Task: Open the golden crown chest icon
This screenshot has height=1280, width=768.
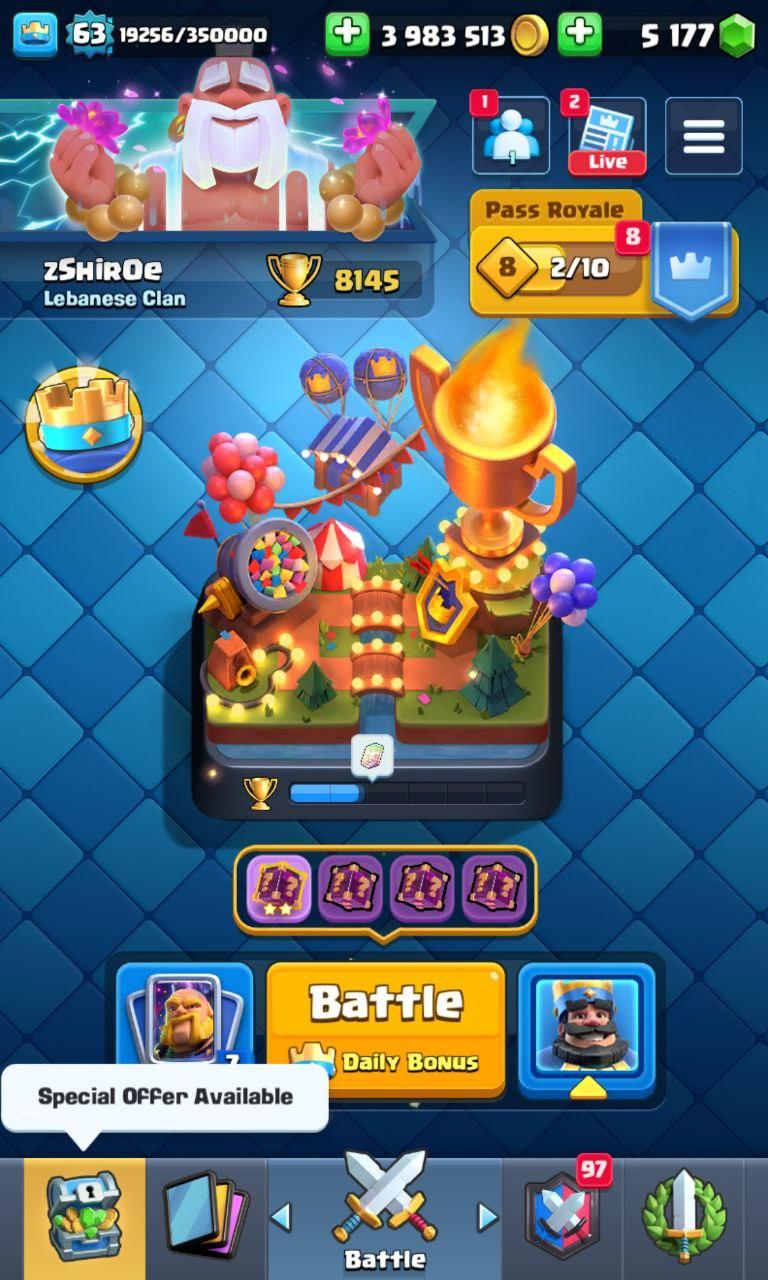Action: [x=82, y=420]
